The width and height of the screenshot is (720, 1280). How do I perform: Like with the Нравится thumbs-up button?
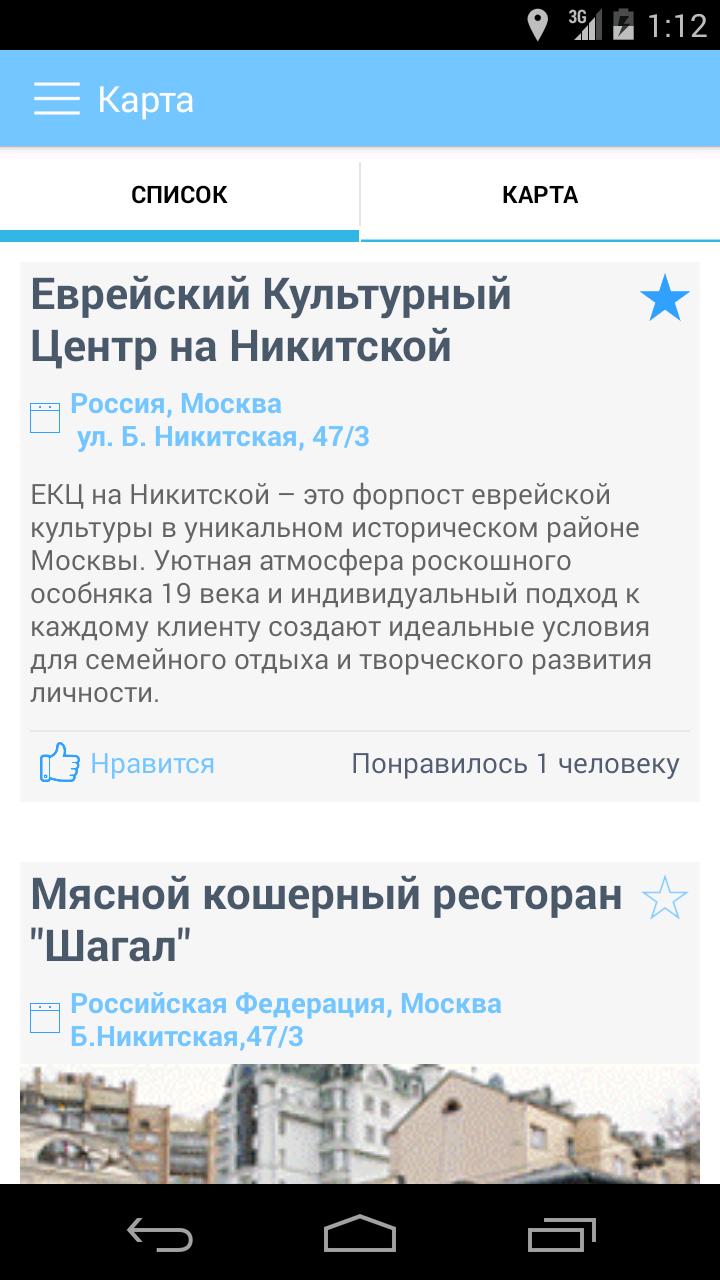click(x=127, y=764)
